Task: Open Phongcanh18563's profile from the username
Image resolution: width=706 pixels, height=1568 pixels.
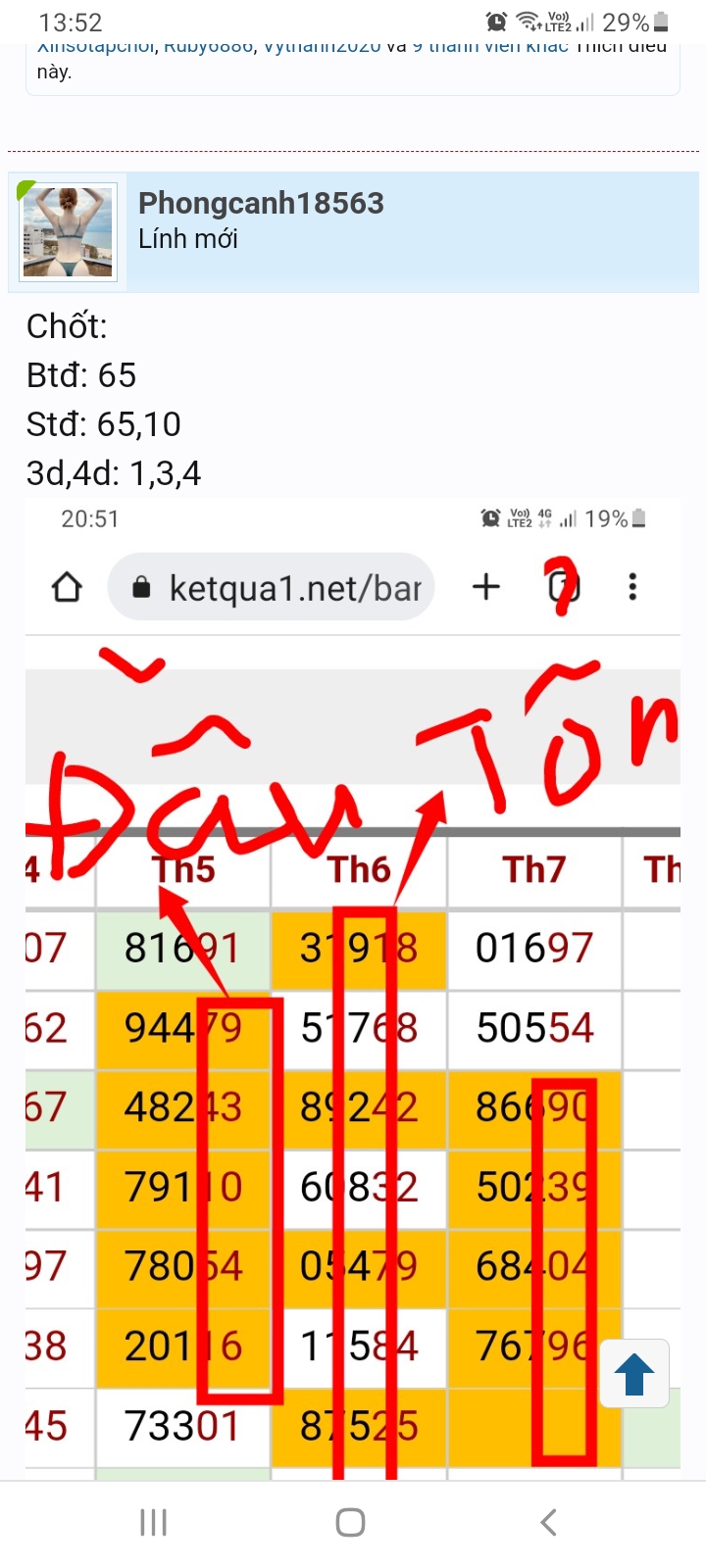Action: click(261, 203)
